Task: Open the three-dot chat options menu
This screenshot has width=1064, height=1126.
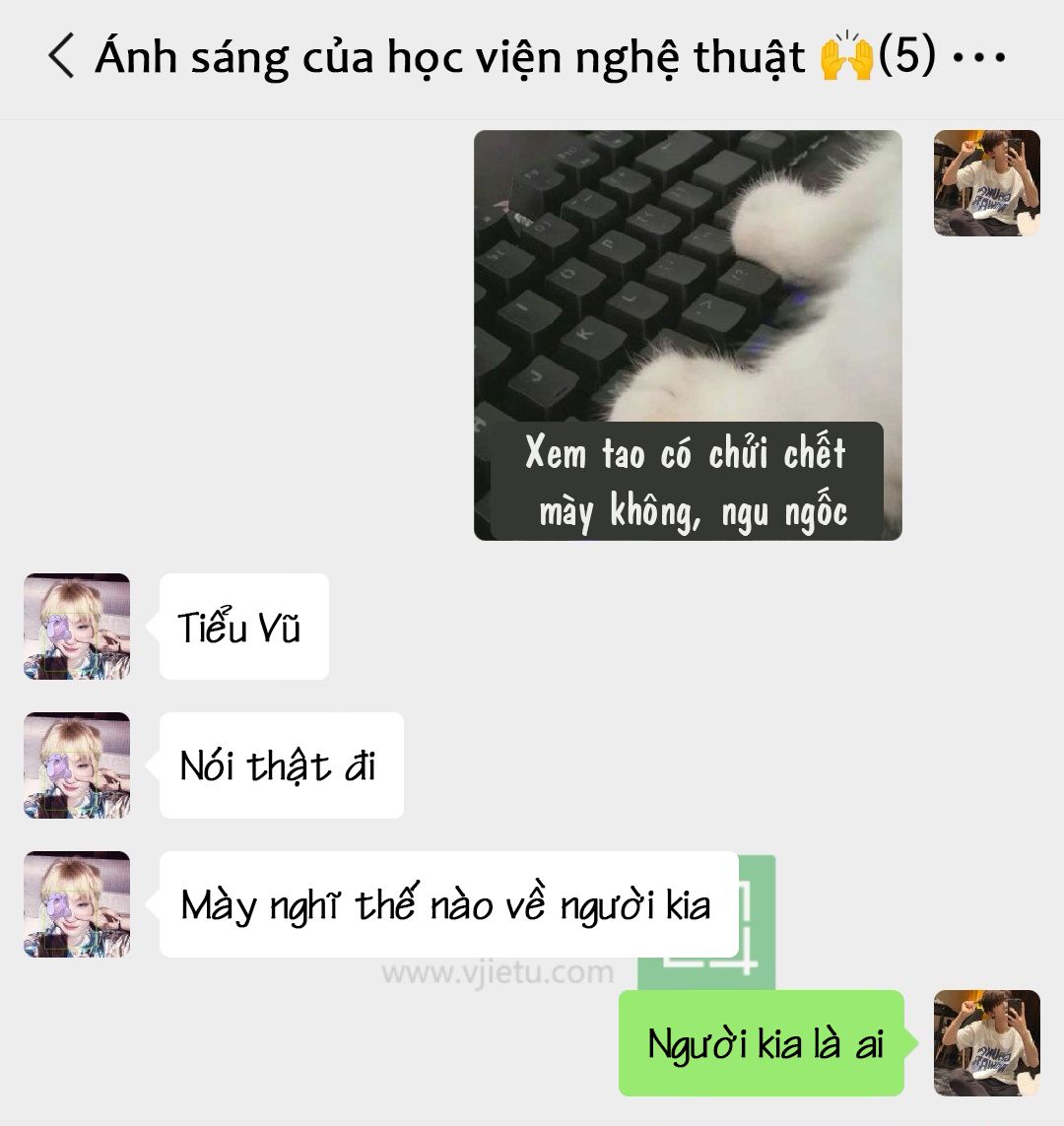Action: tap(980, 57)
